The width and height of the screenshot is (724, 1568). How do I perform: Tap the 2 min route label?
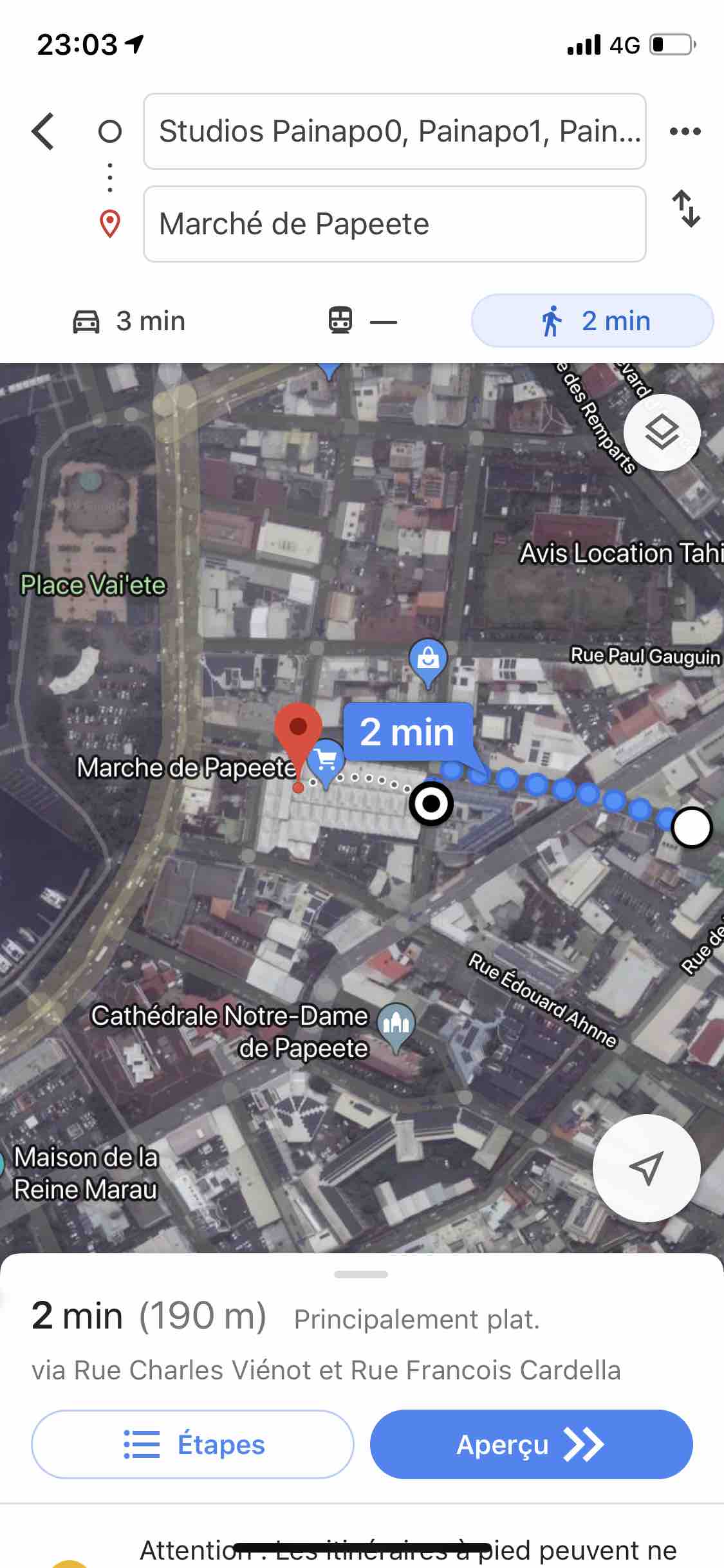(x=408, y=732)
